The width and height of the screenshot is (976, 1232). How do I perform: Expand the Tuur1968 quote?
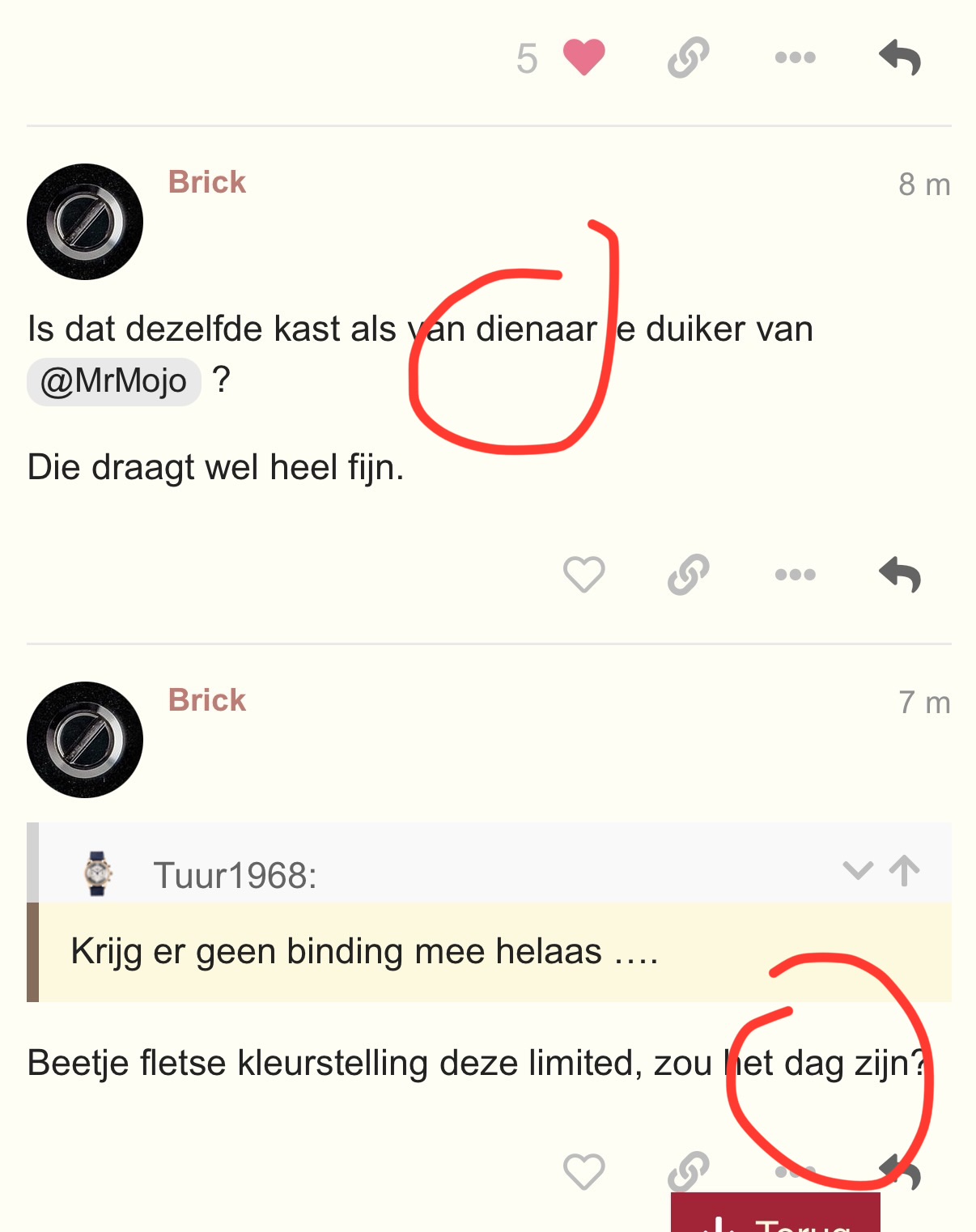[x=857, y=871]
